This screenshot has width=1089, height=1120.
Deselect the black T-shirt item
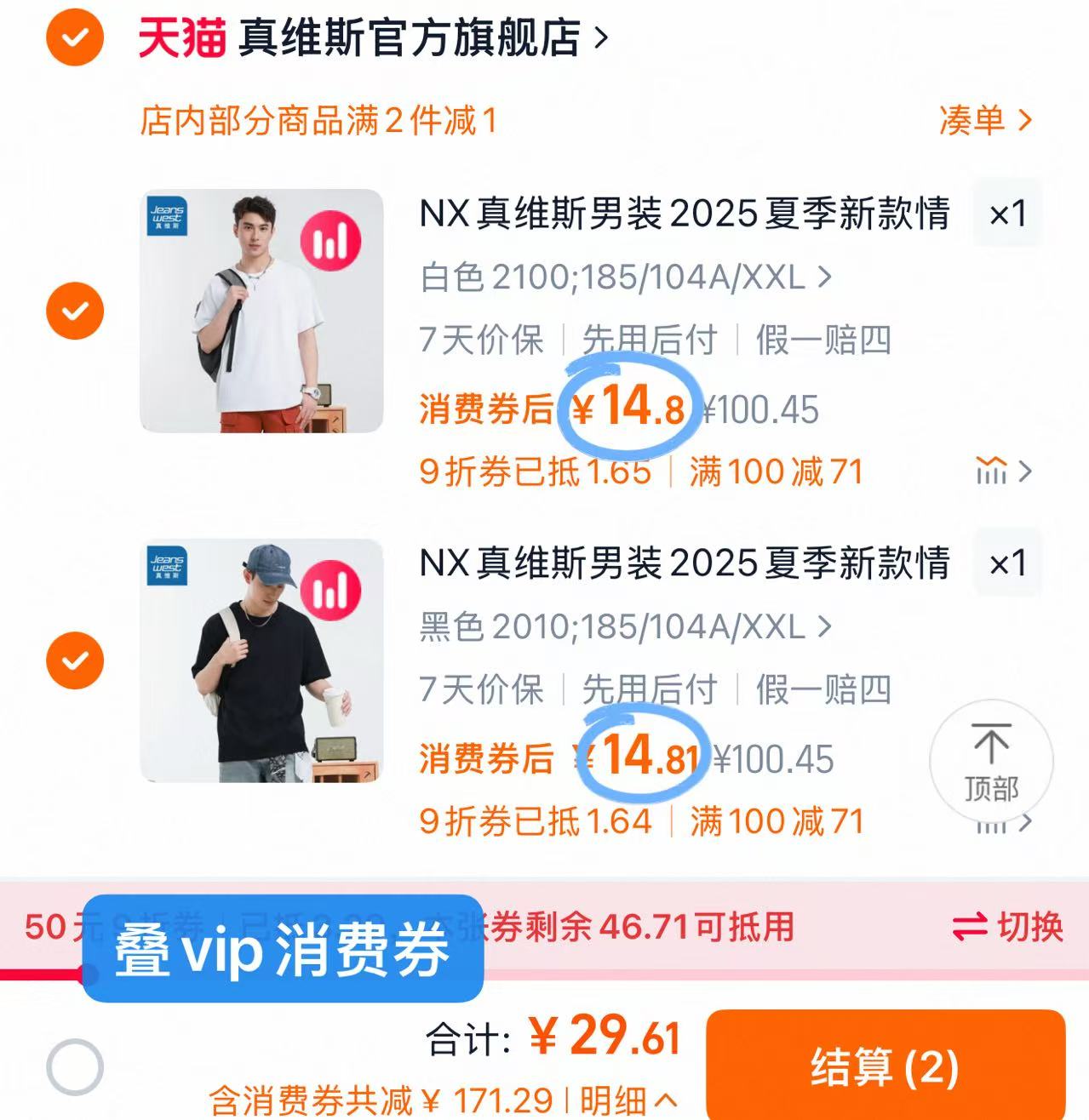[x=75, y=660]
